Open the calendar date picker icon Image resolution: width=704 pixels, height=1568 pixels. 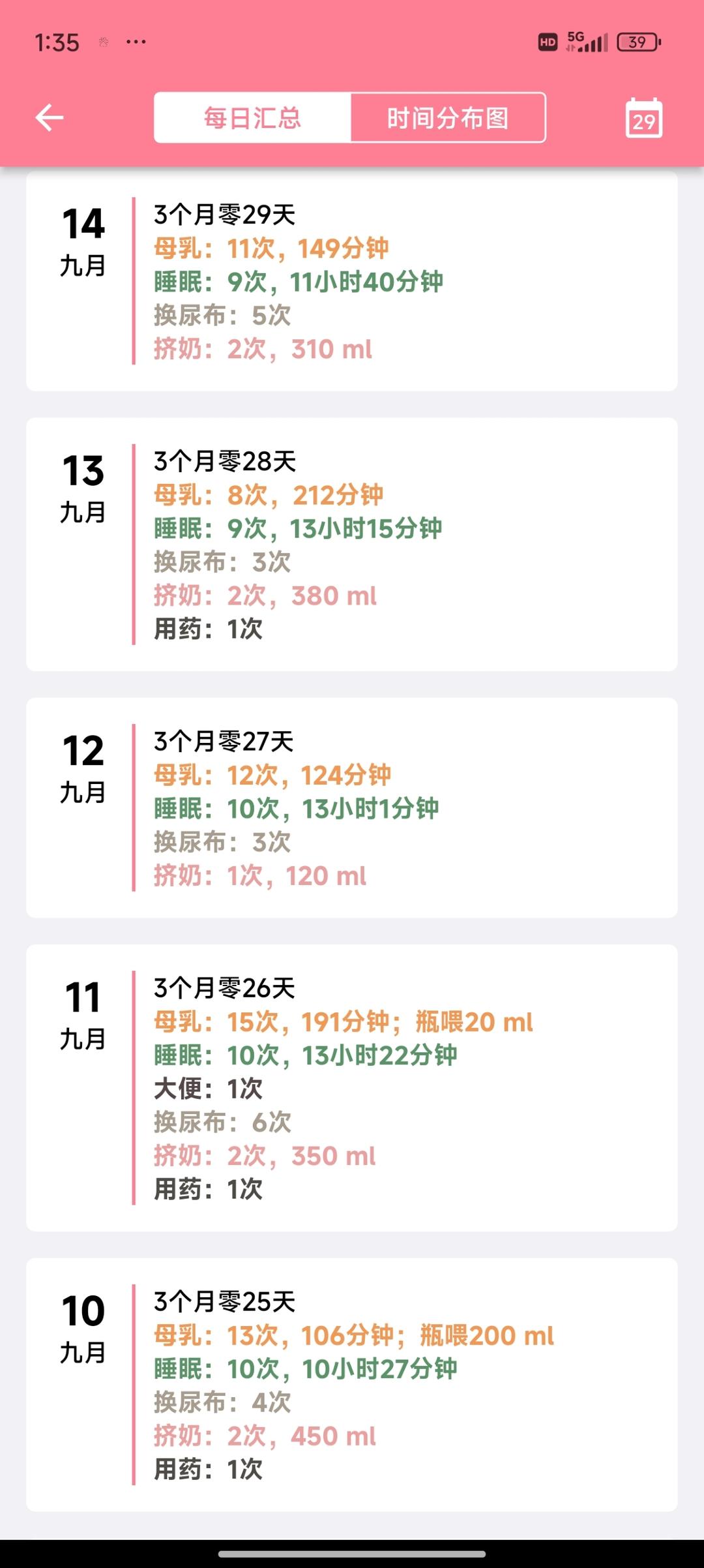pyautogui.click(x=644, y=119)
